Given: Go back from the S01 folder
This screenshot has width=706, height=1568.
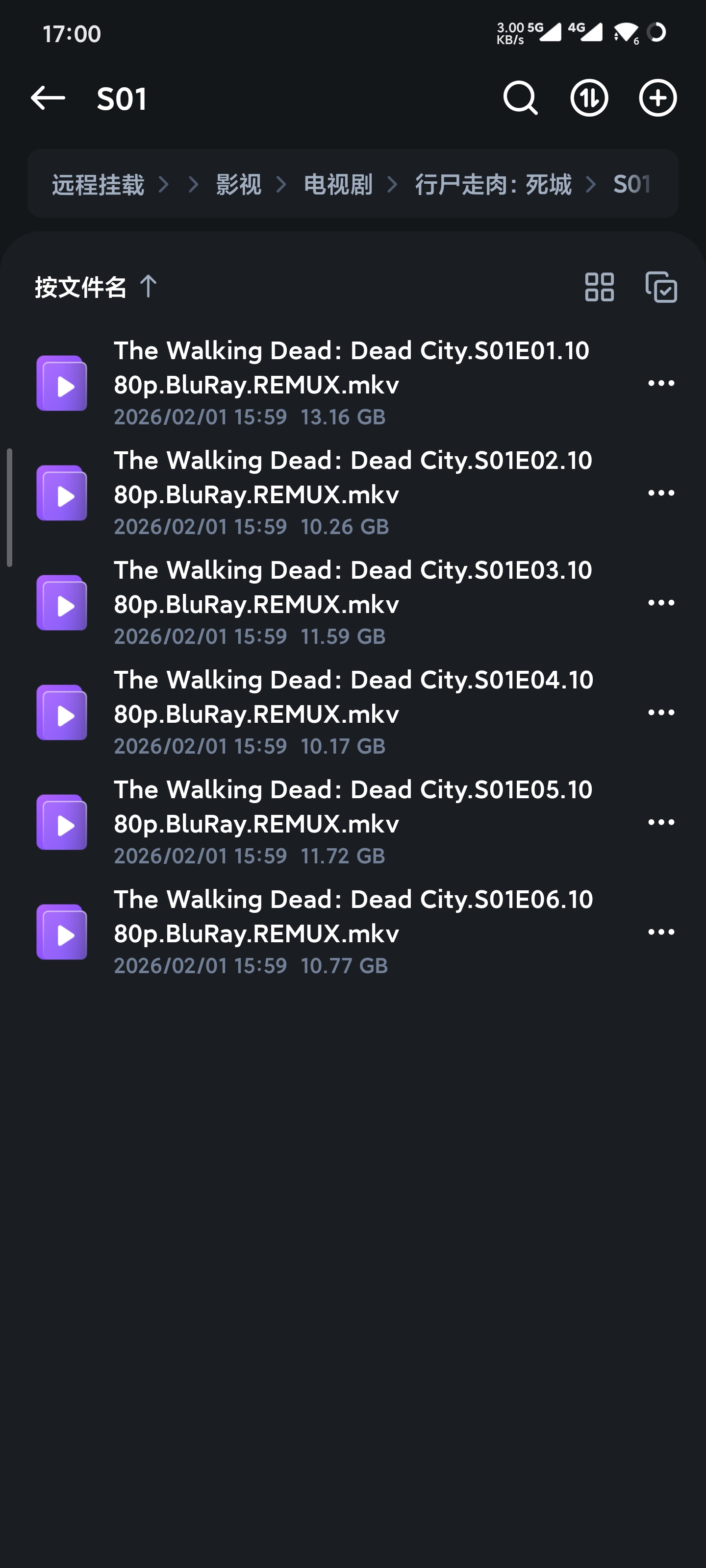Looking at the screenshot, I should [48, 98].
